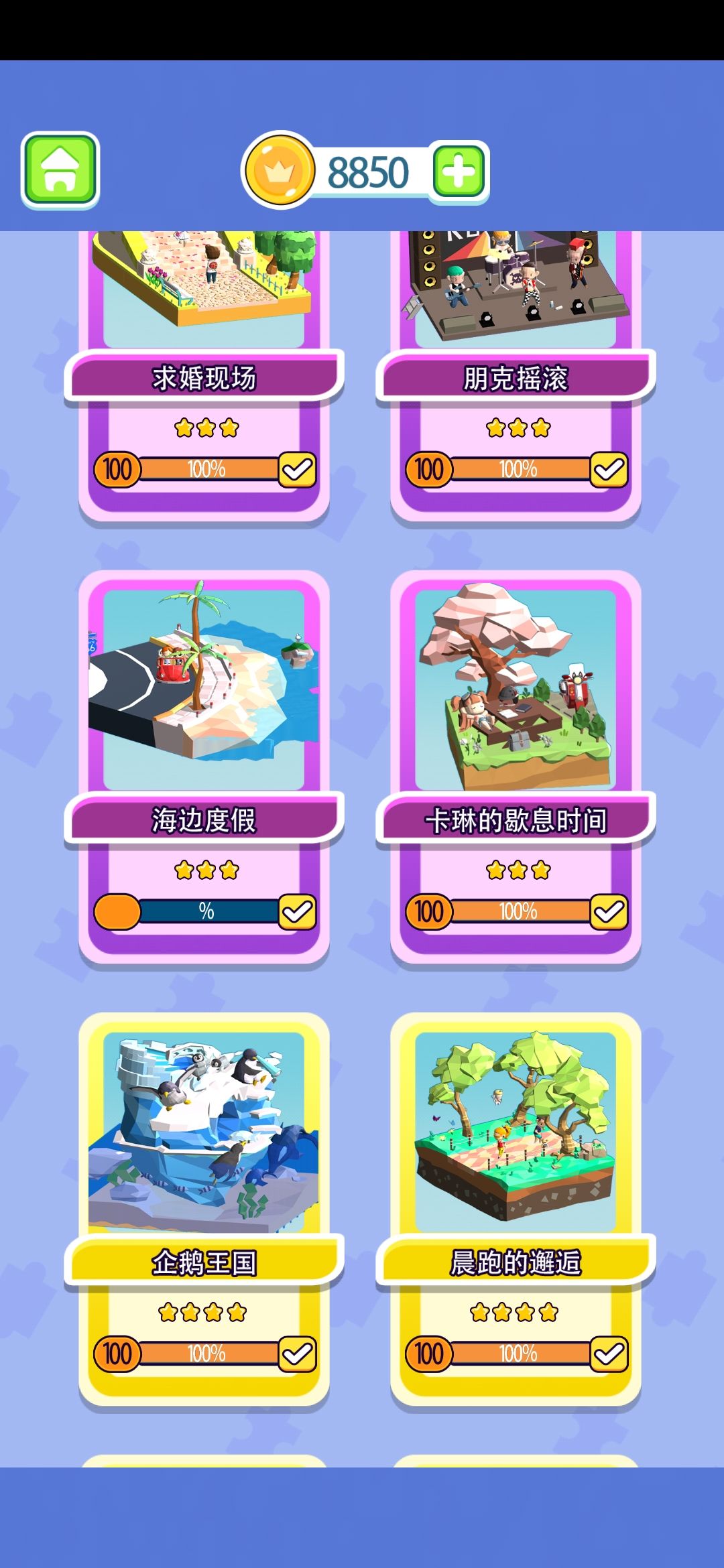Open the 晨跑的邂逅 puzzle card

coord(516,1210)
